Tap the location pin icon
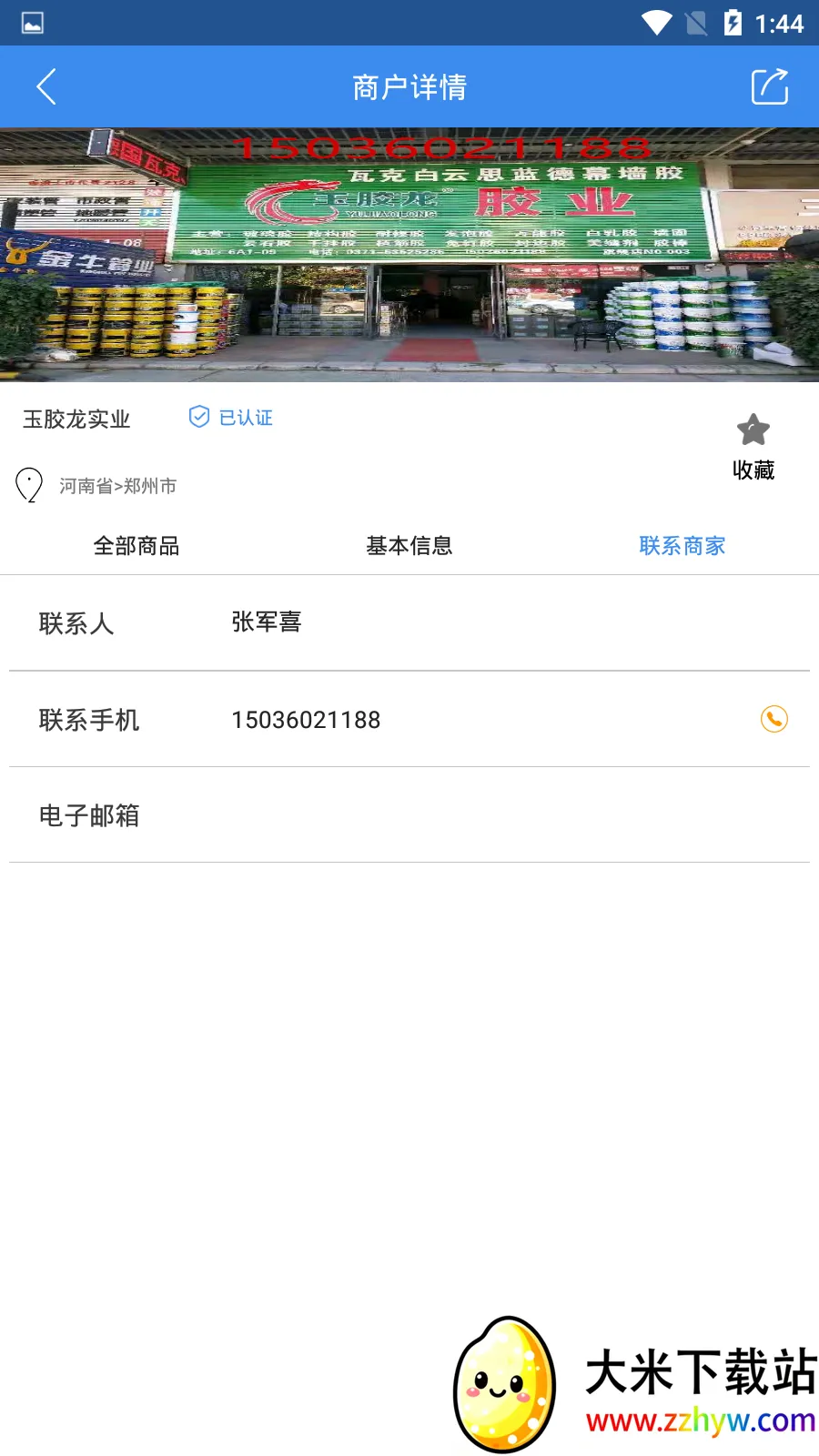819x1456 pixels. pos(29,484)
